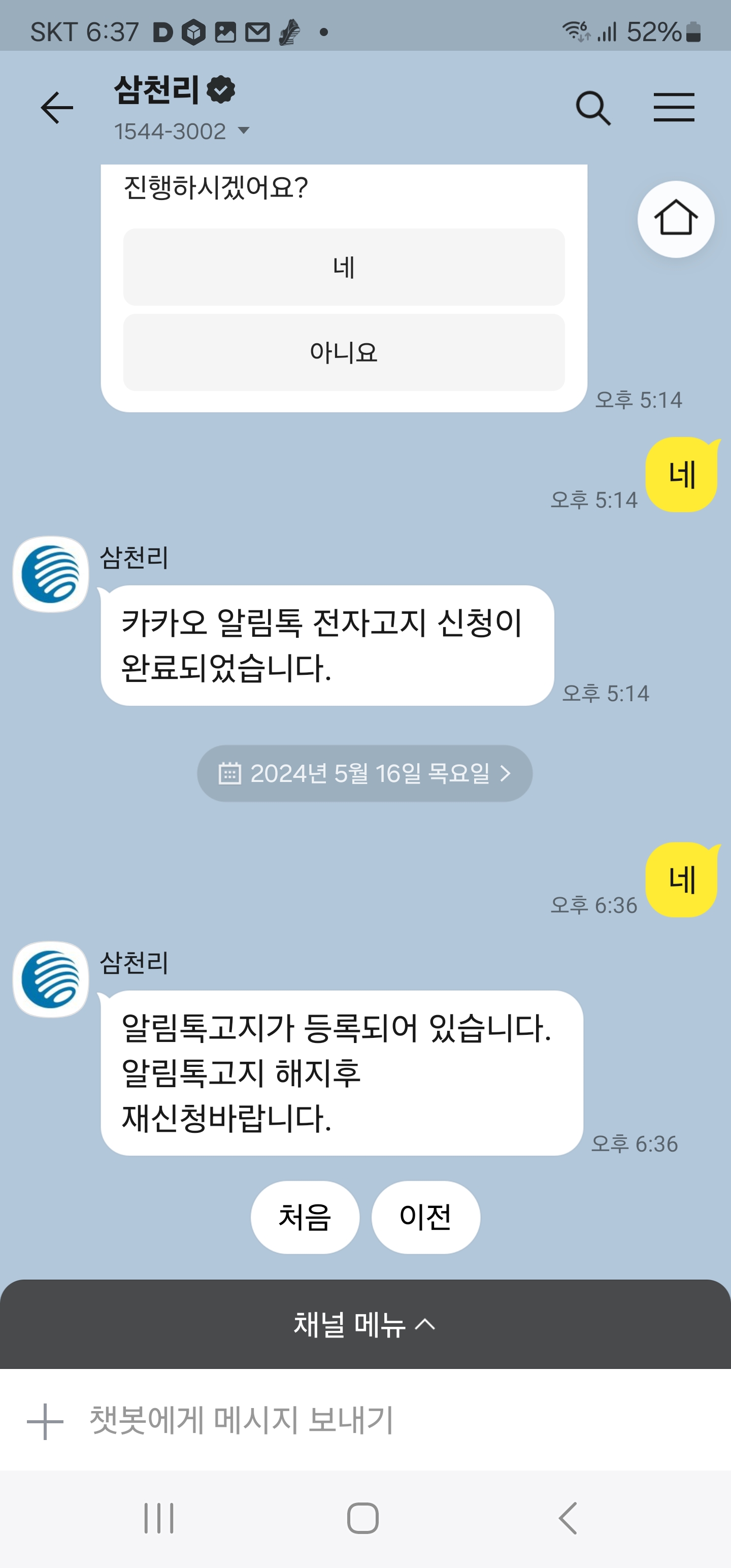Tap the 이전 quick reply chip
The height and width of the screenshot is (1568, 731).
coord(425,1218)
